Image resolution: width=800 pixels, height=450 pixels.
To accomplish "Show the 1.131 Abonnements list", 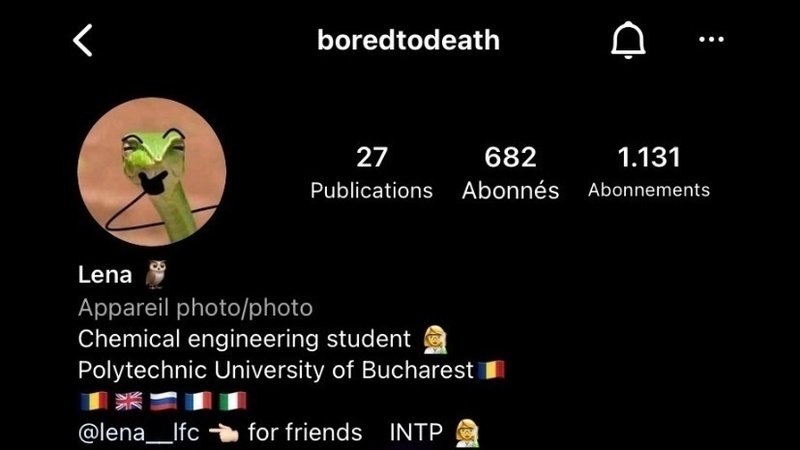I will pos(649,173).
